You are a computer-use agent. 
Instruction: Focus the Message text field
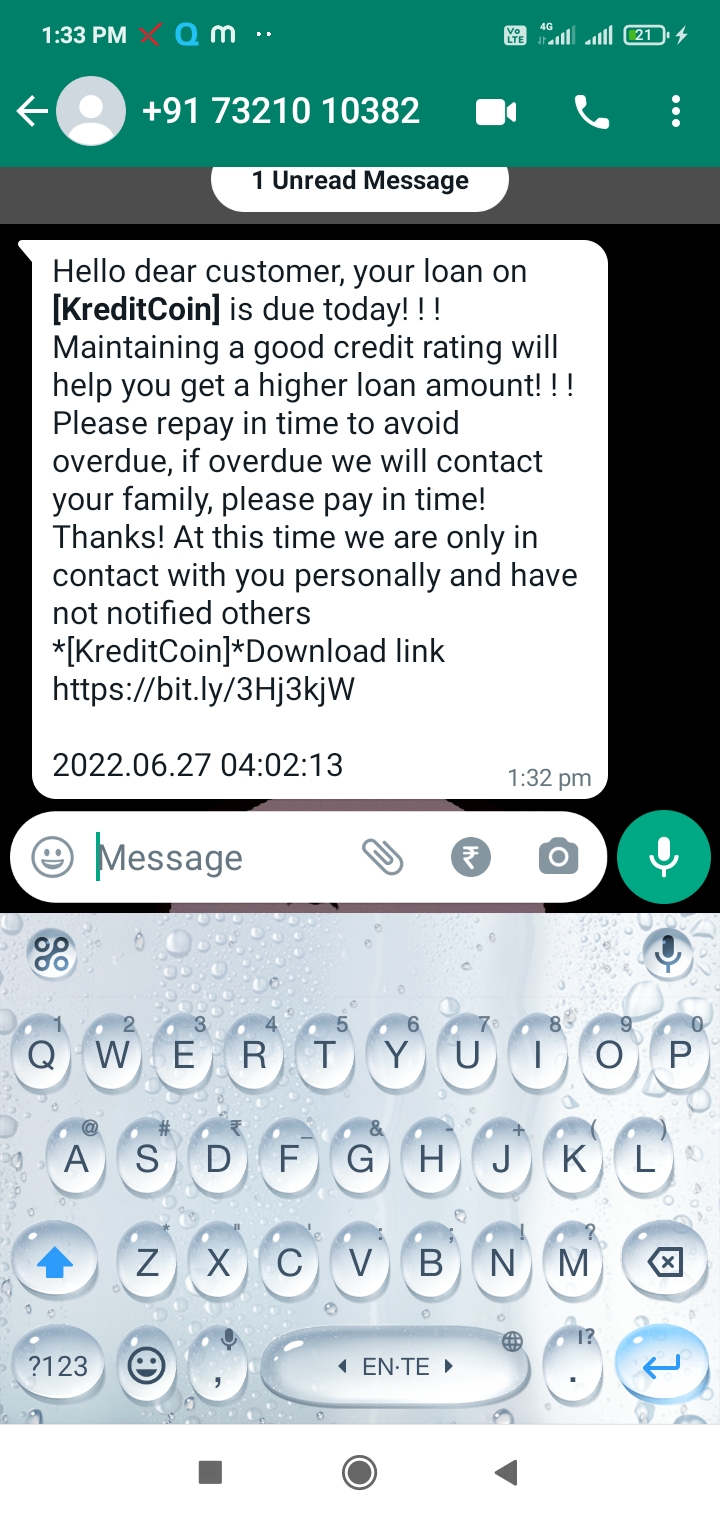(220, 857)
